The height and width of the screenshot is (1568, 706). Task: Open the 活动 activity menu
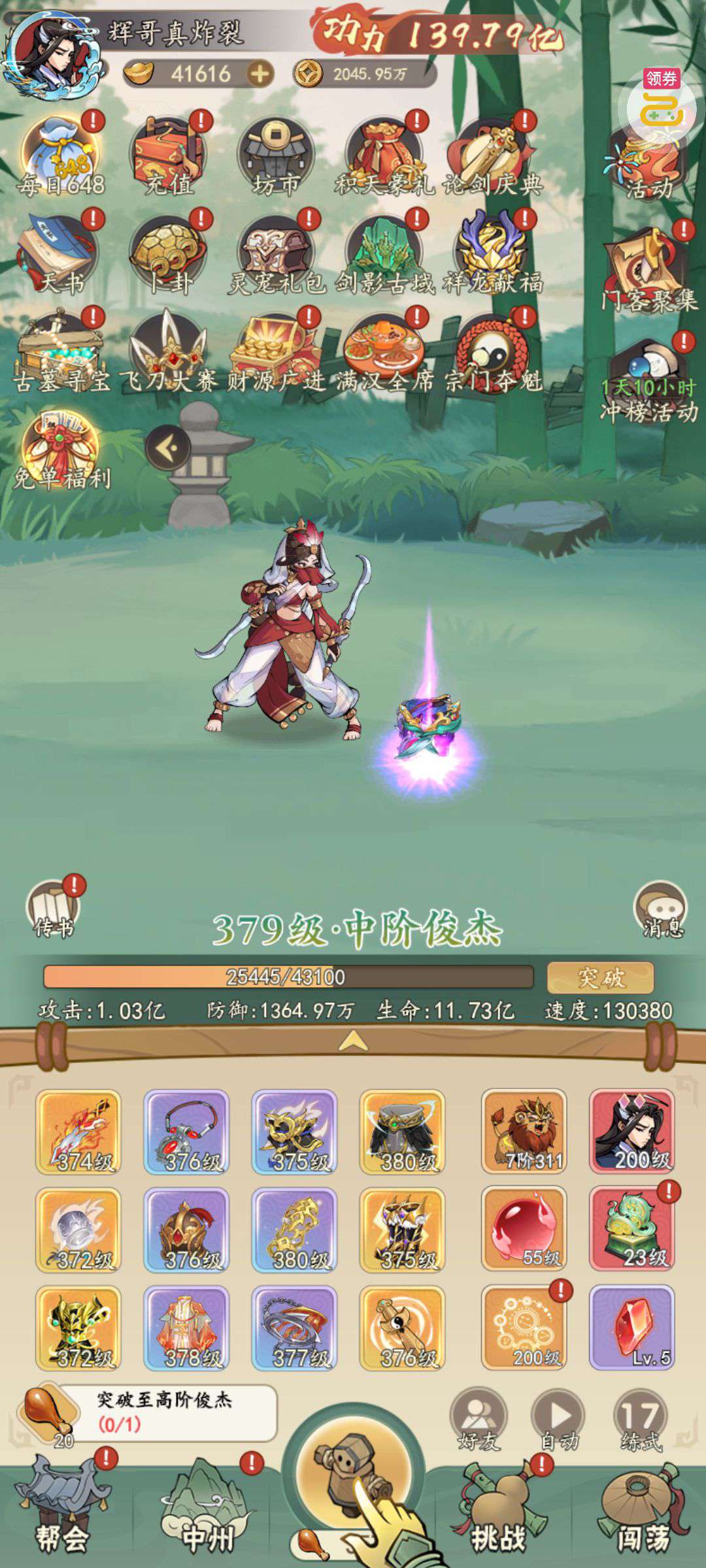[x=648, y=163]
